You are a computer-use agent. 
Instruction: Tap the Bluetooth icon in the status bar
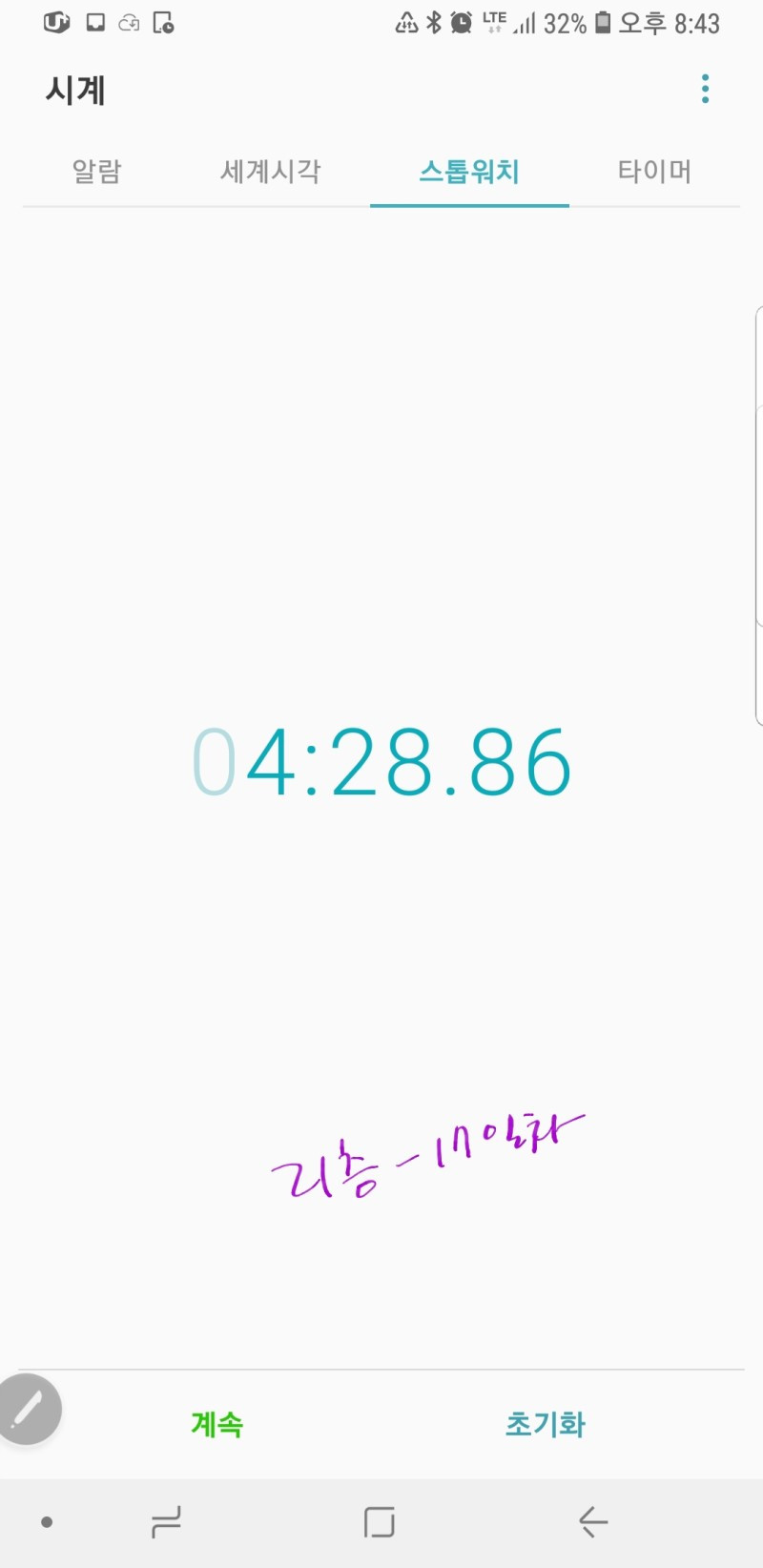point(434,21)
